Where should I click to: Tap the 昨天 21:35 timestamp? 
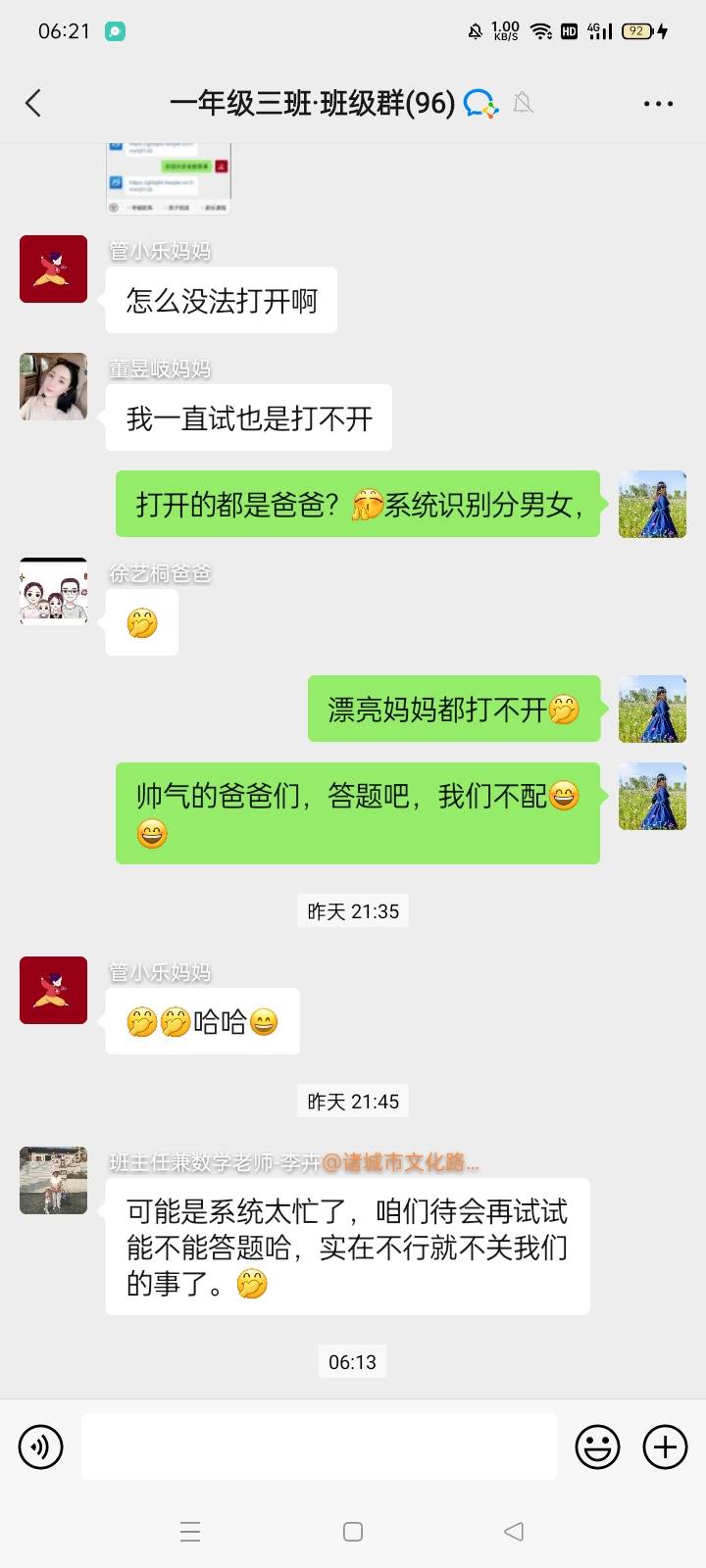pos(353,910)
